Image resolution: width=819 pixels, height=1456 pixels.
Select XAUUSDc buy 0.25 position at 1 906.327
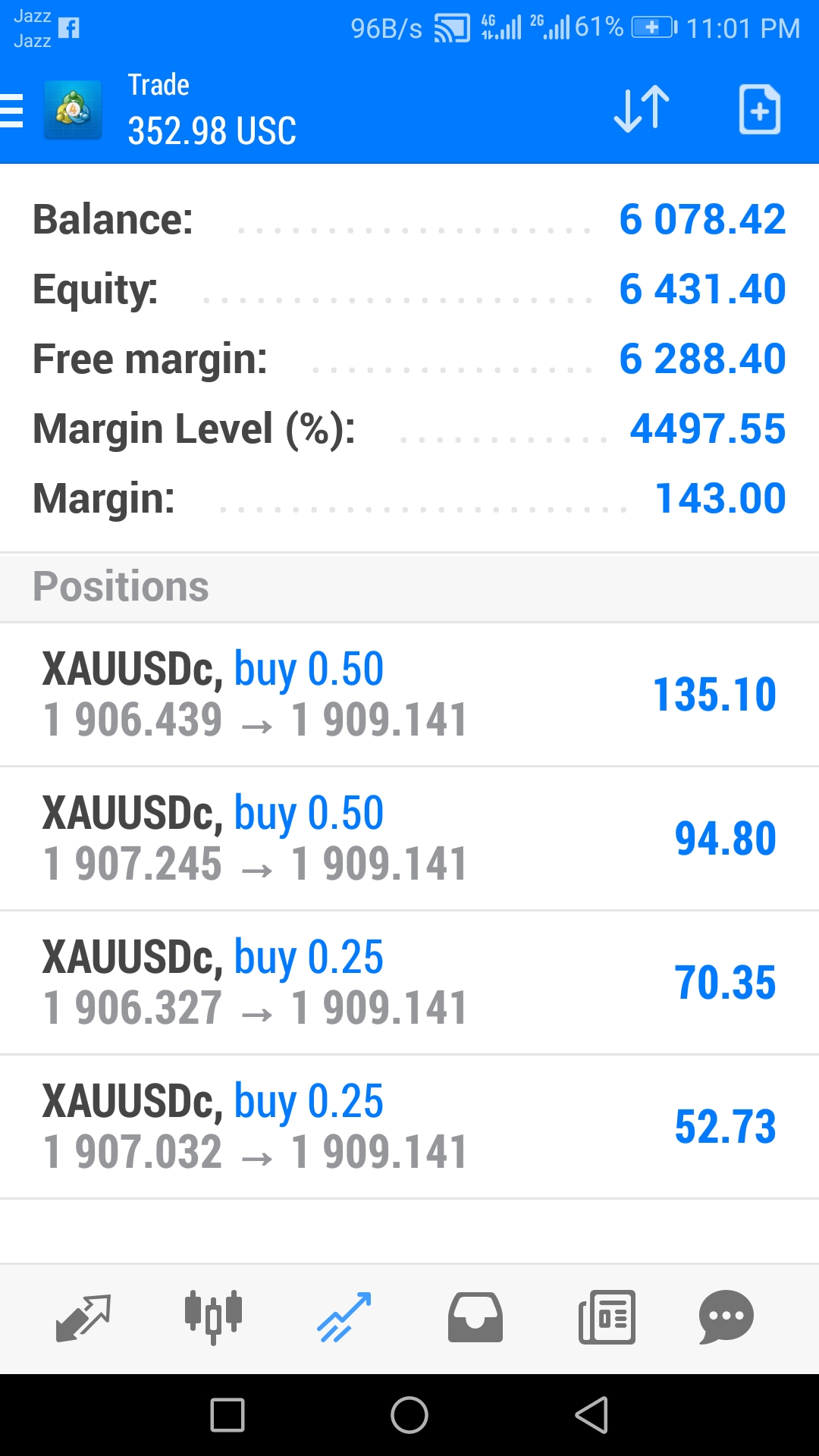click(409, 983)
